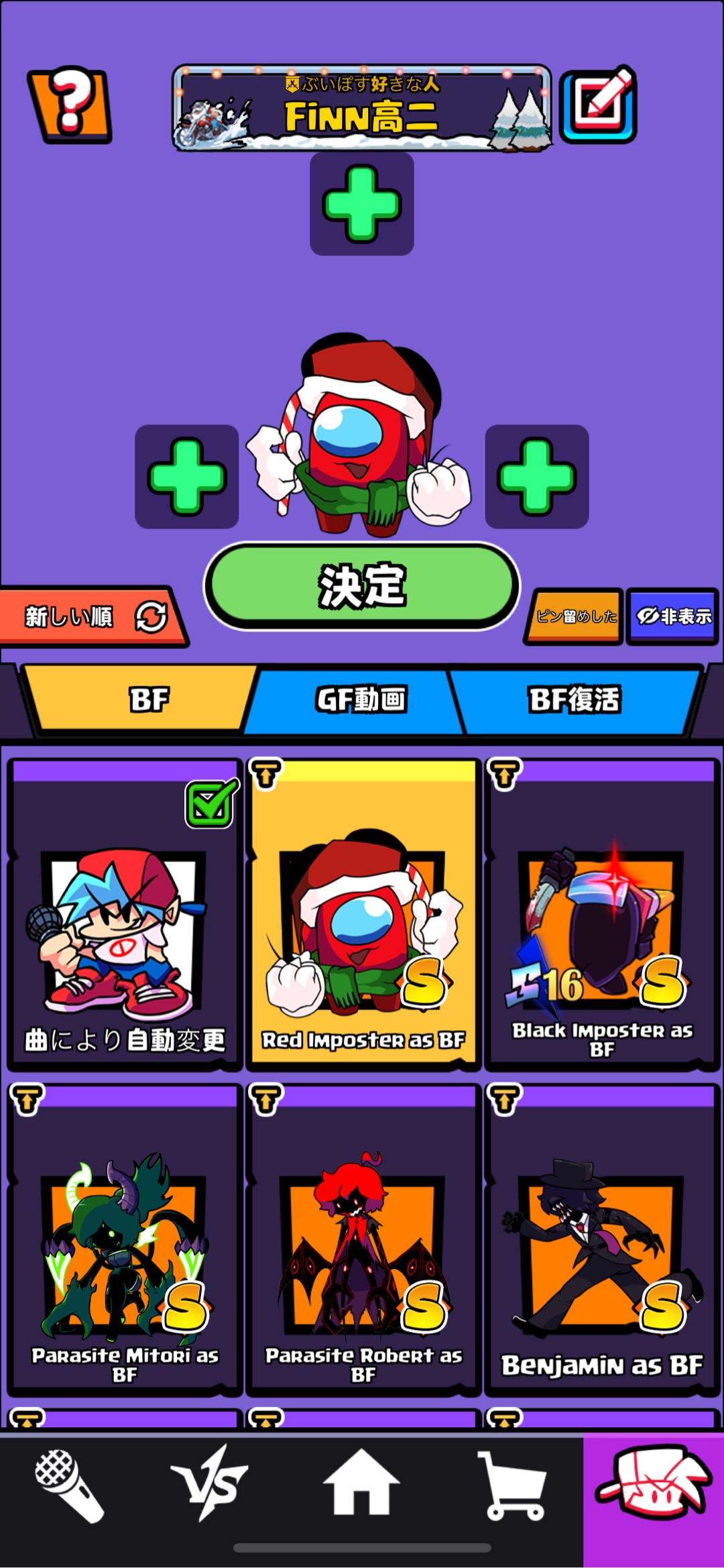
Task: Add item in the top plus slot
Action: [361, 204]
